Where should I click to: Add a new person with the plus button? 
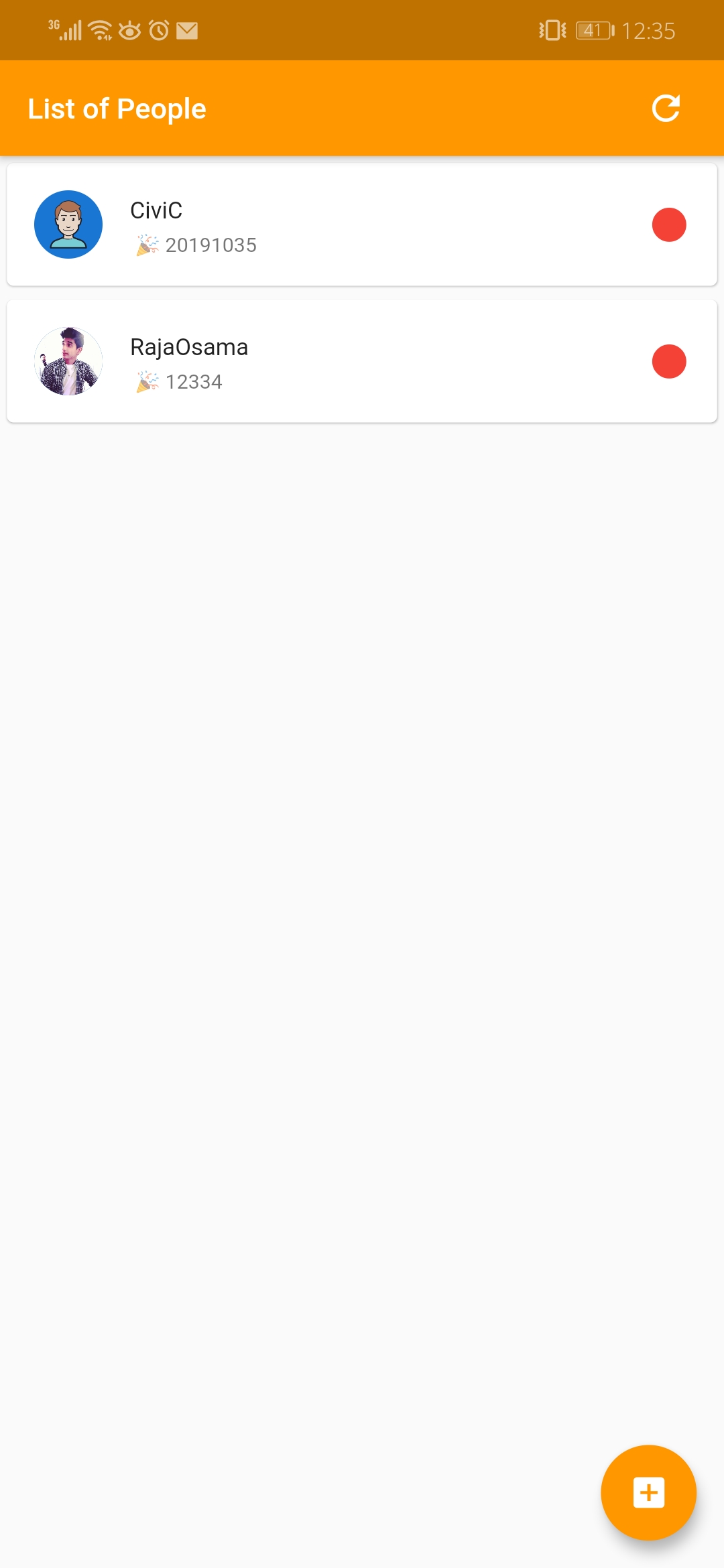pos(648,1492)
